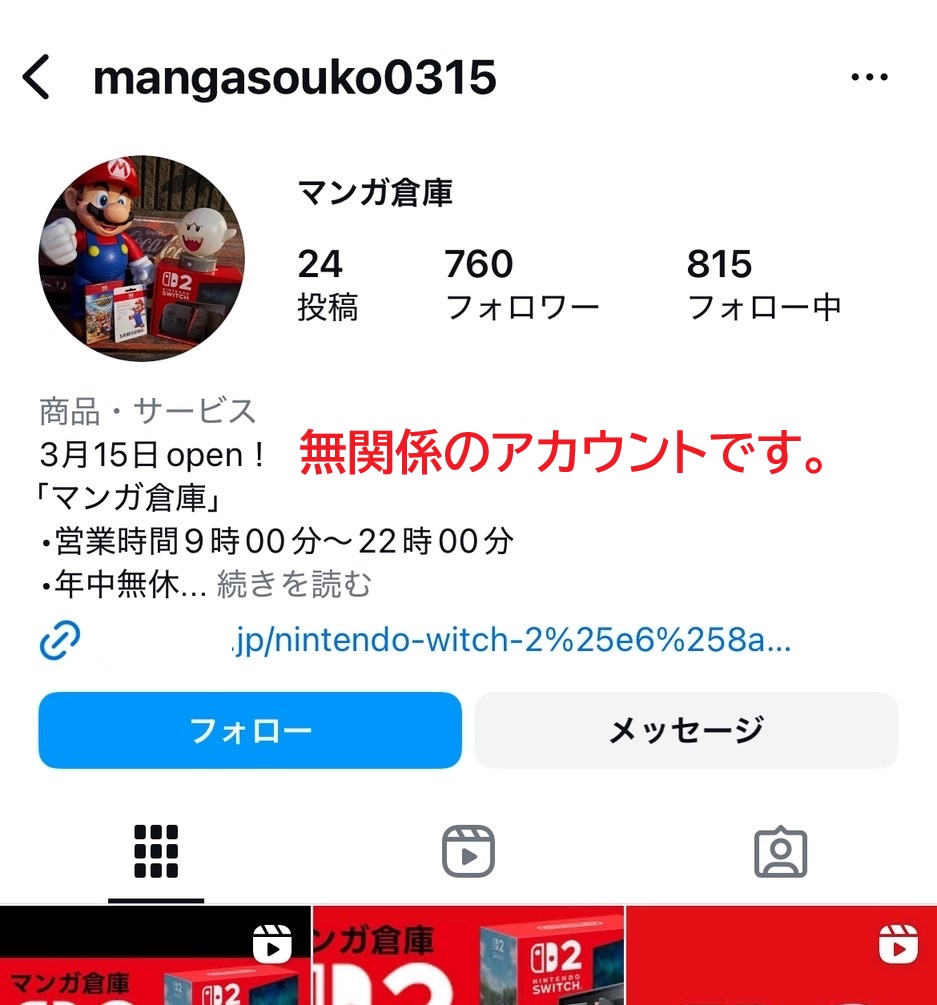Viewport: 937px width, 1005px height.
Task: Open the 760 フォロワー list
Action: click(521, 285)
